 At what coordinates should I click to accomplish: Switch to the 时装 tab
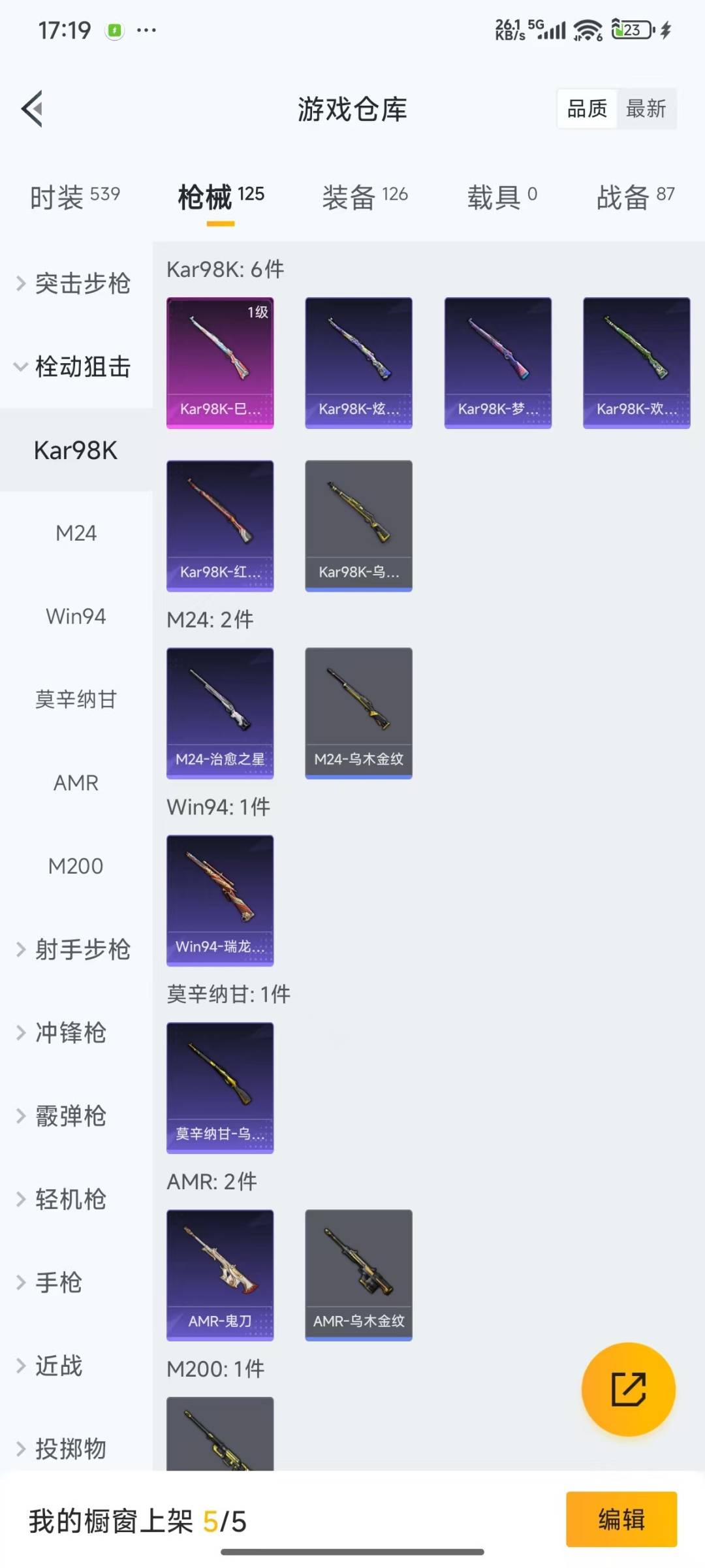(x=74, y=197)
